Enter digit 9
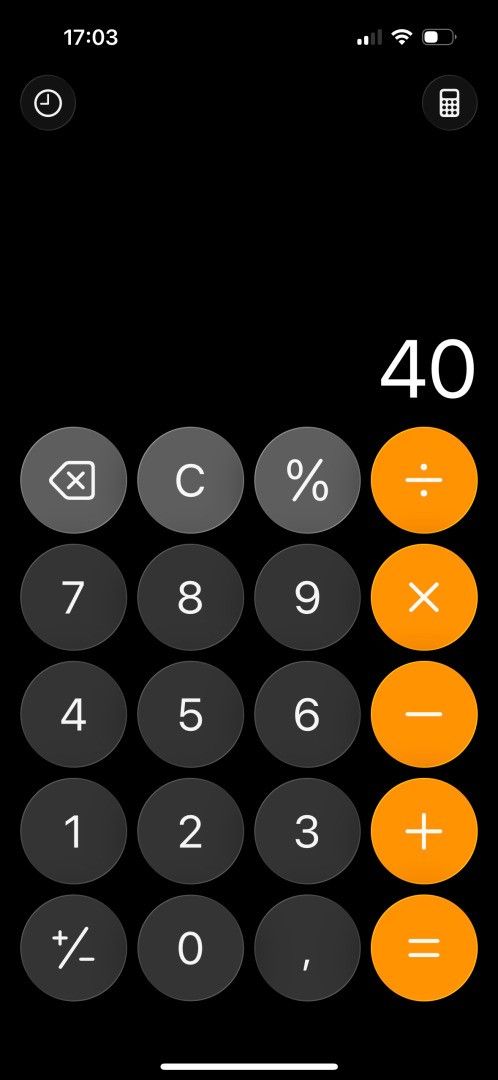Viewport: 498px width, 1080px height. (x=307, y=597)
